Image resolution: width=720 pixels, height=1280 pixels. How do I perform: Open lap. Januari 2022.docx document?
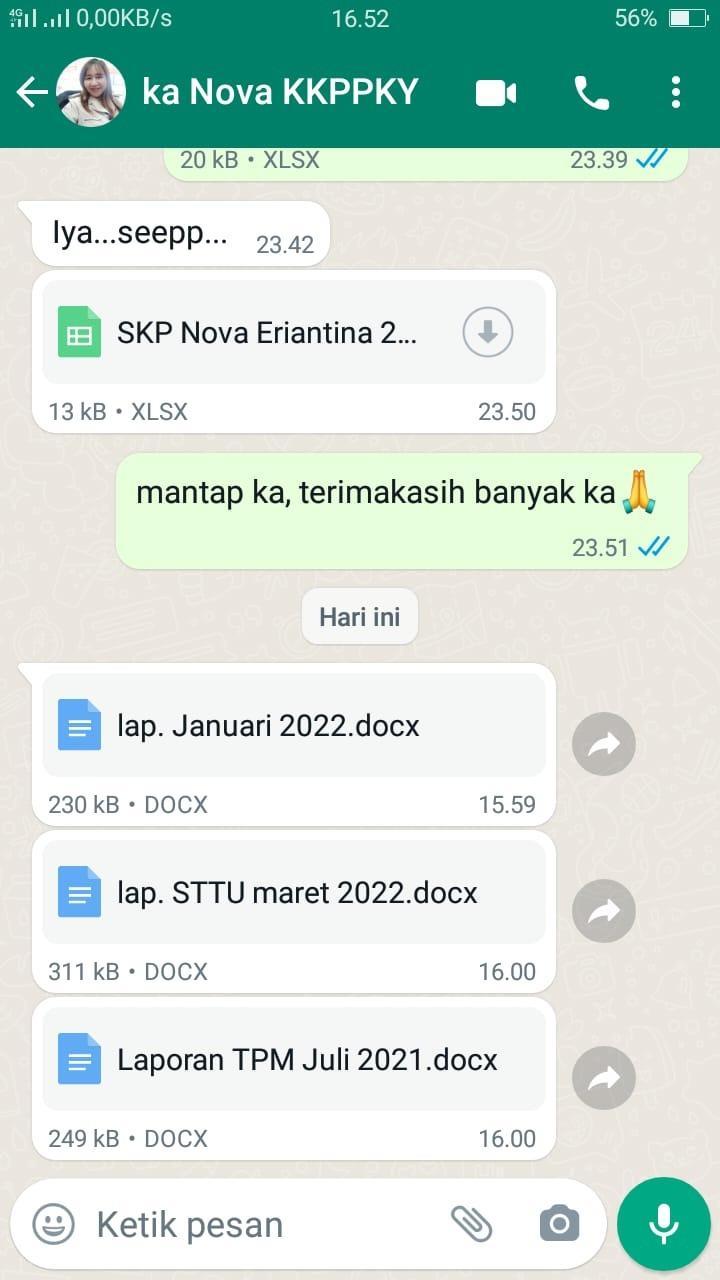point(268,726)
